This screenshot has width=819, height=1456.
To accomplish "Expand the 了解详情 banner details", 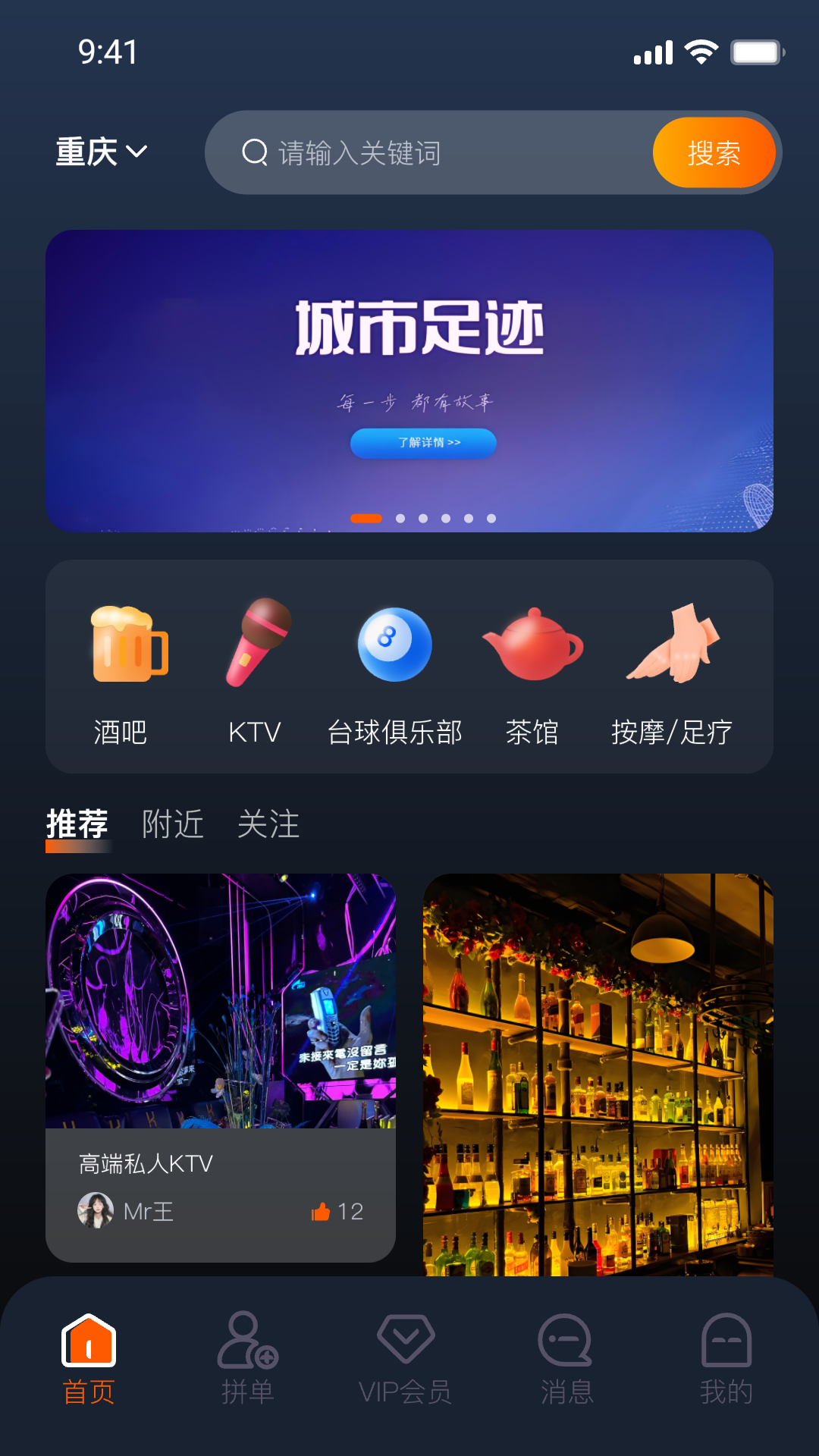I will (x=423, y=444).
